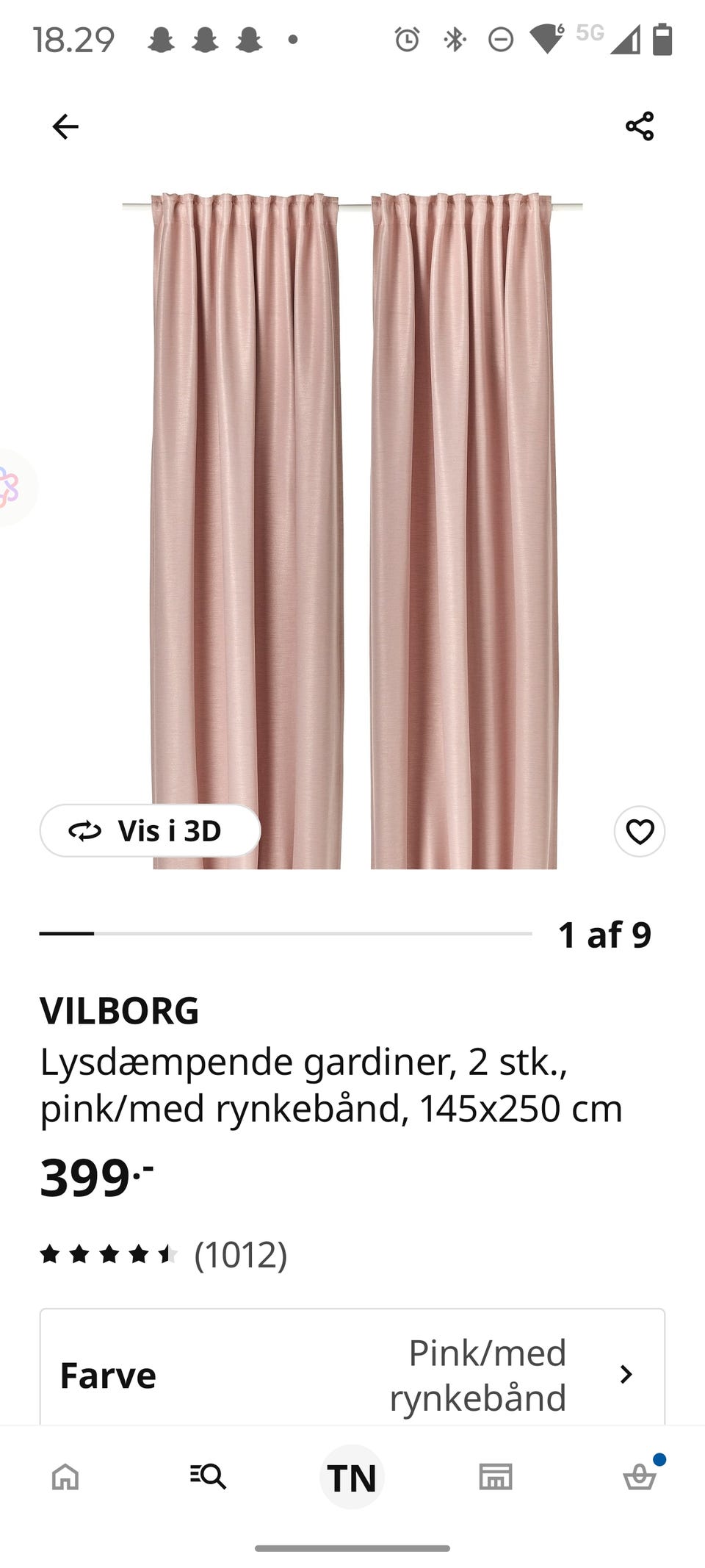Select the home icon in bottom navigation
Viewport: 705px width, 1568px height.
coord(65,1477)
